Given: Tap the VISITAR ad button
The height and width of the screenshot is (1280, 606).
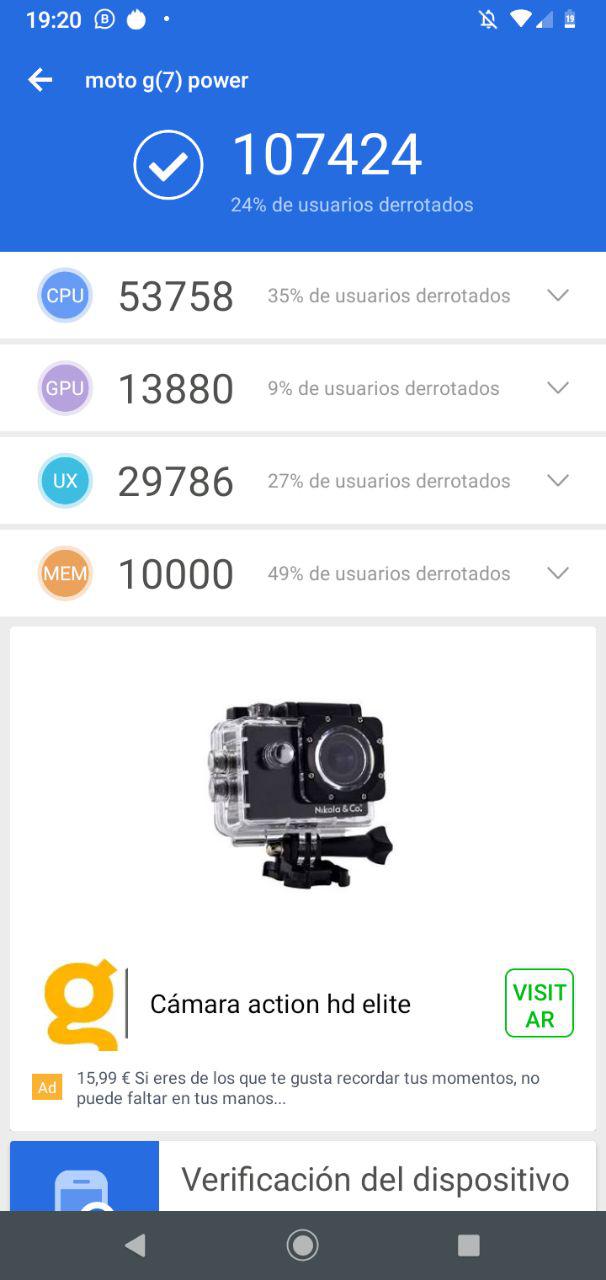Looking at the screenshot, I should click(539, 1003).
